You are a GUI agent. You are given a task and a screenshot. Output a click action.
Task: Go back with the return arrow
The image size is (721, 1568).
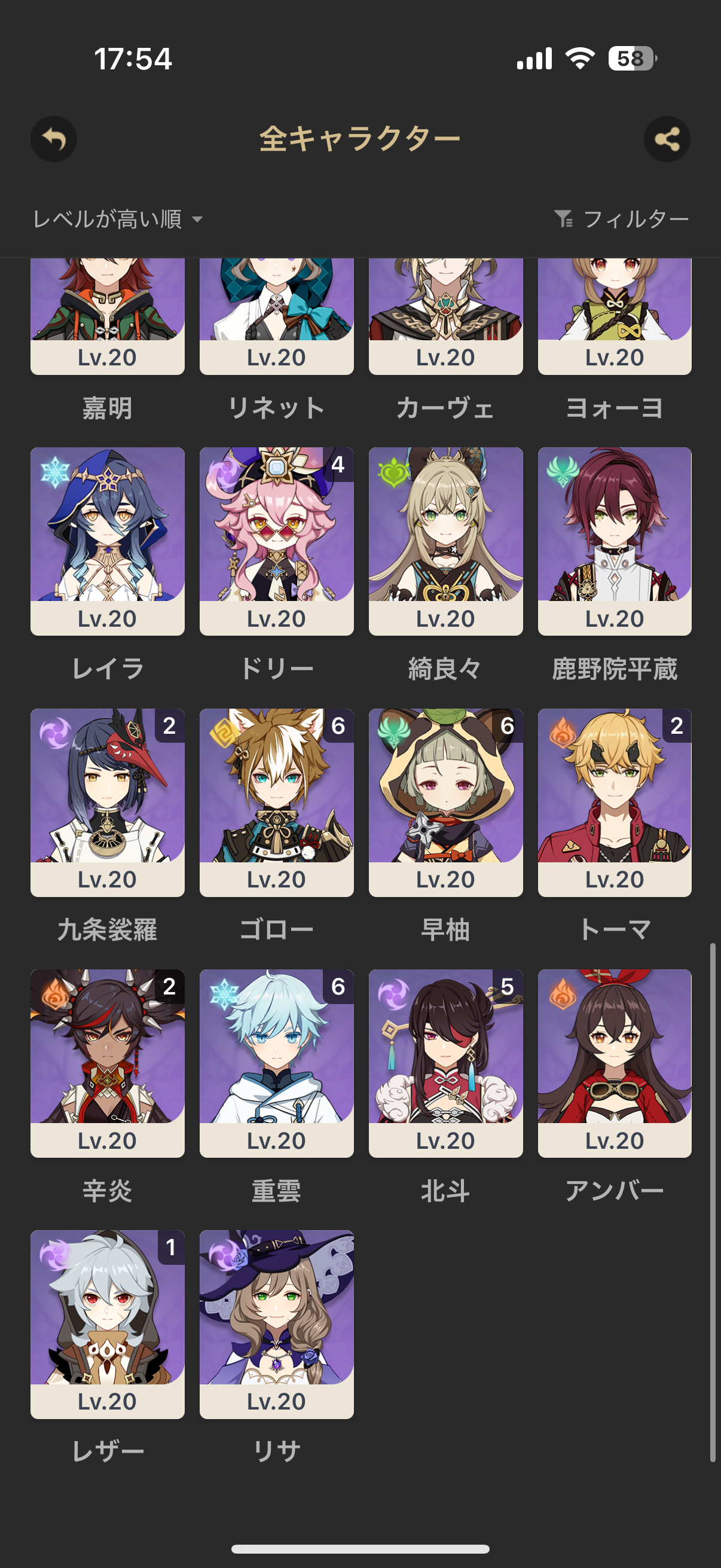click(x=54, y=139)
